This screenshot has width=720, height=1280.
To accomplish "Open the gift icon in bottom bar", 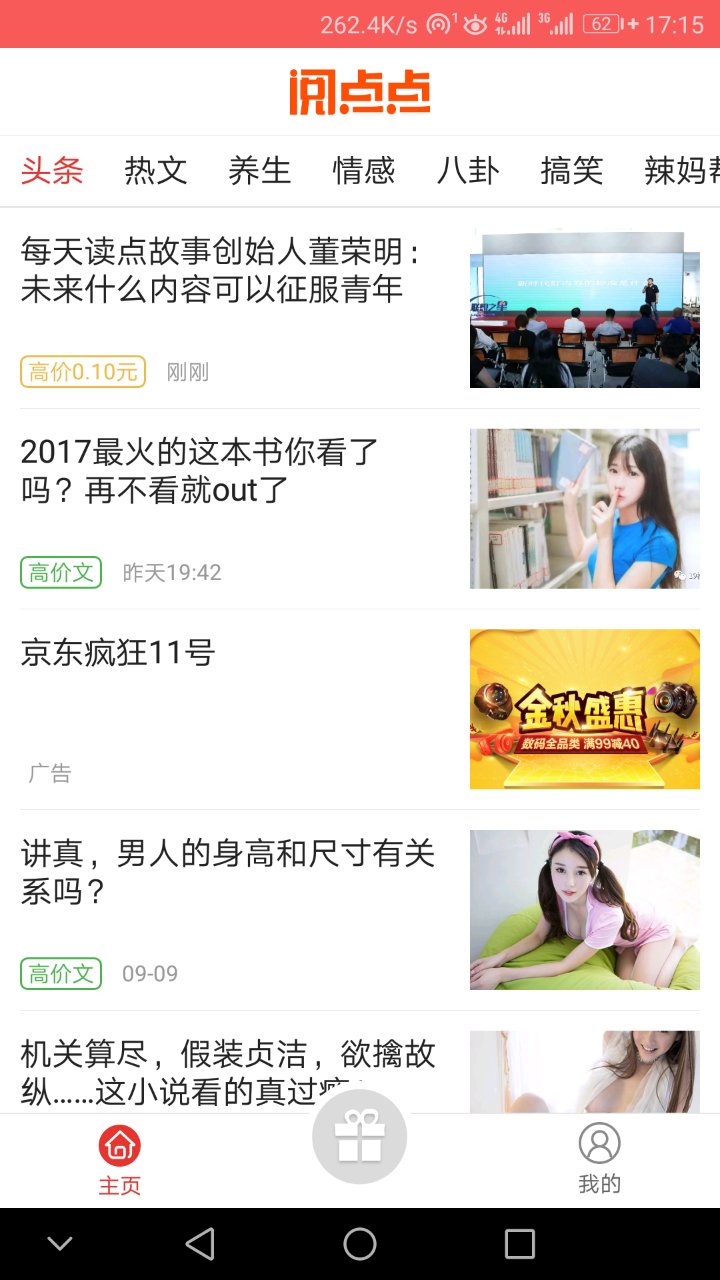I will (360, 1135).
